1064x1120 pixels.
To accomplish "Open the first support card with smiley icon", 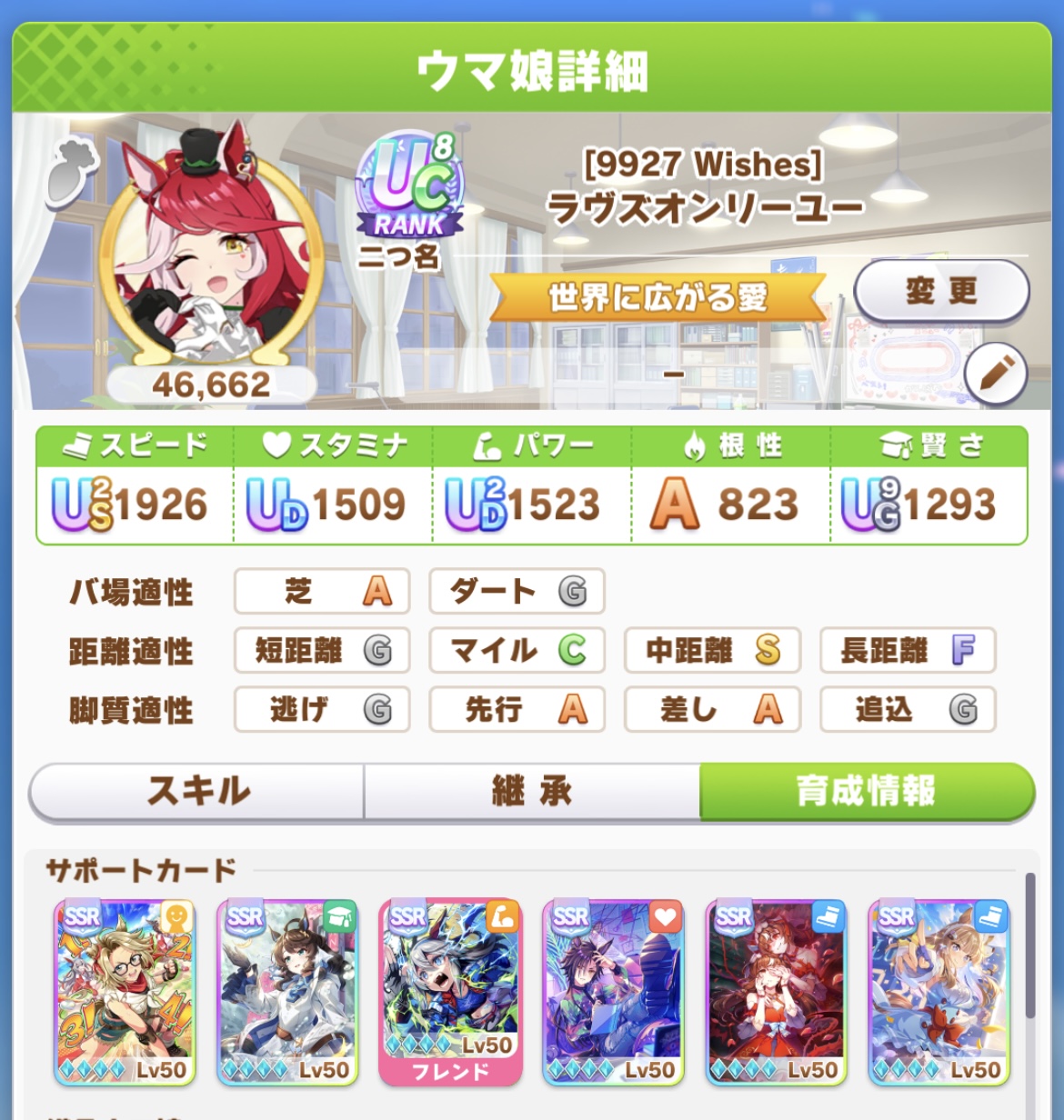I will coord(125,993).
